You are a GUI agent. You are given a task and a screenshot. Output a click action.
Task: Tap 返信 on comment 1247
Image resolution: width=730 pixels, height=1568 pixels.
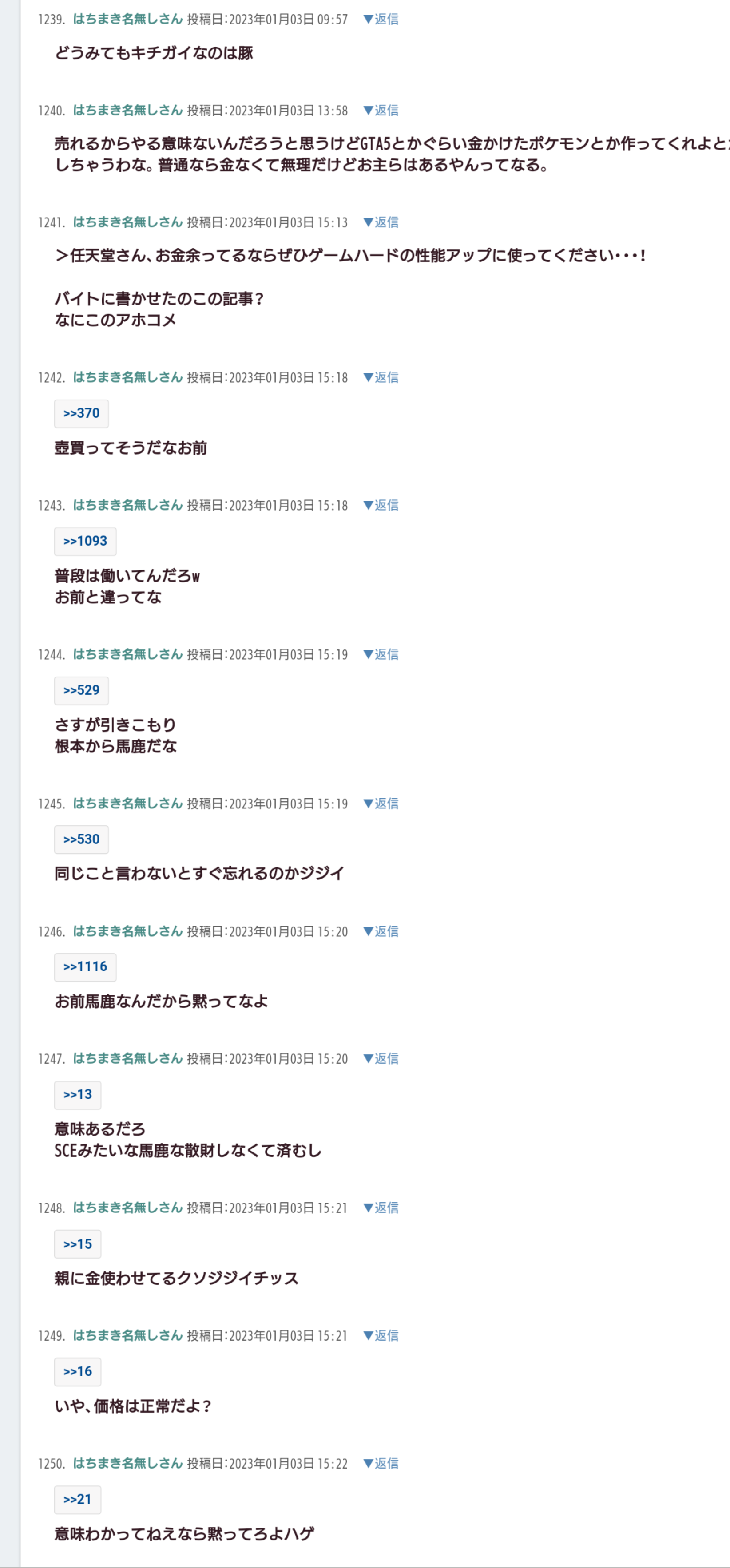(381, 1058)
